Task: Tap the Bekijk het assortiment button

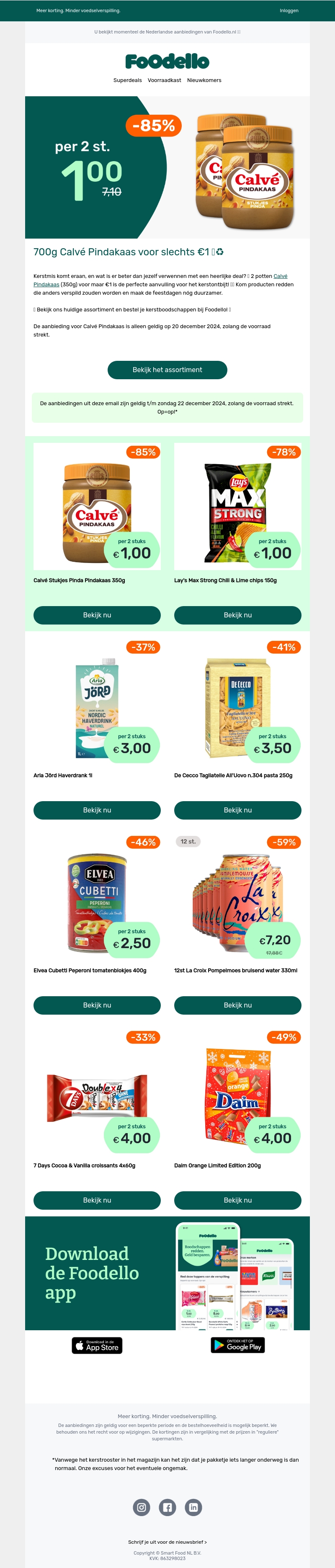Action: pyautogui.click(x=167, y=370)
